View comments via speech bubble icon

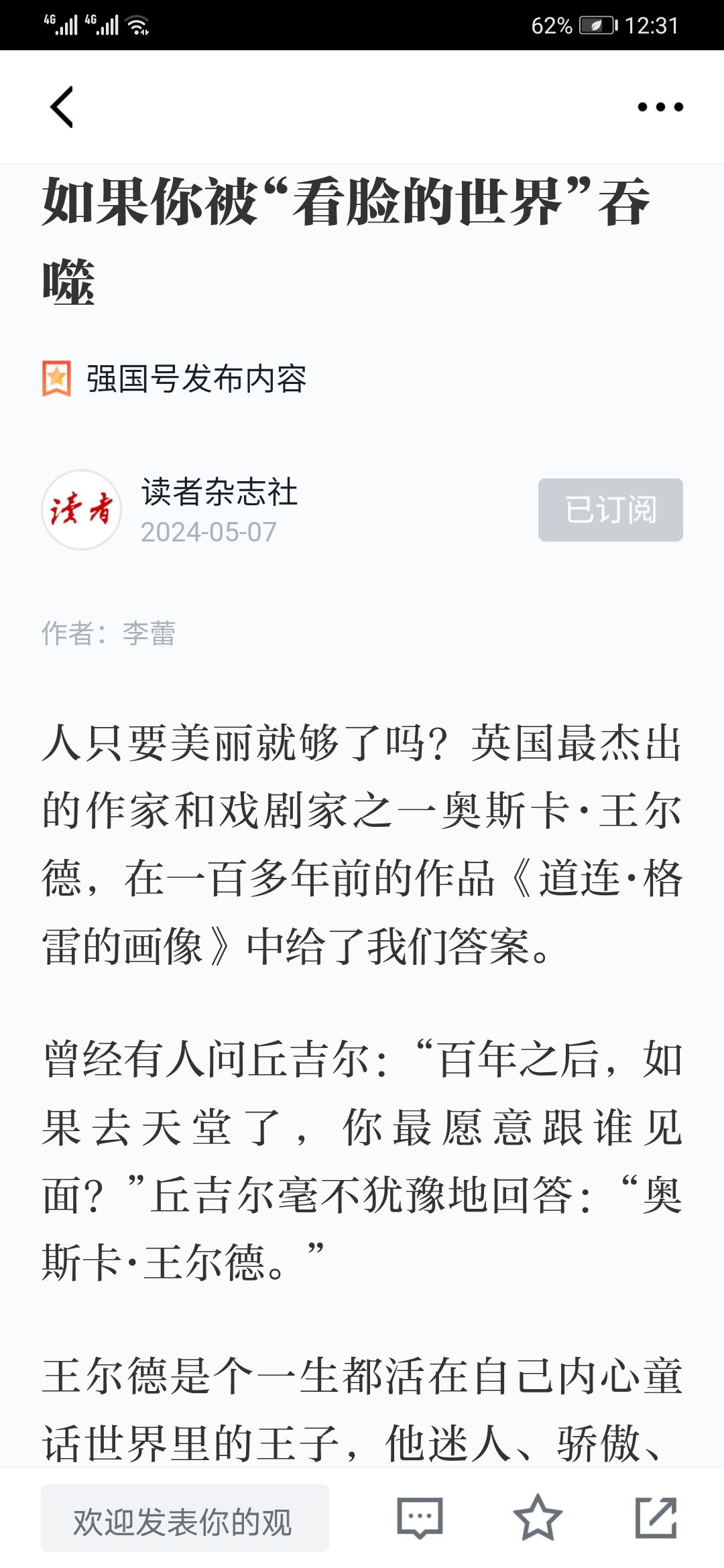tap(420, 1518)
